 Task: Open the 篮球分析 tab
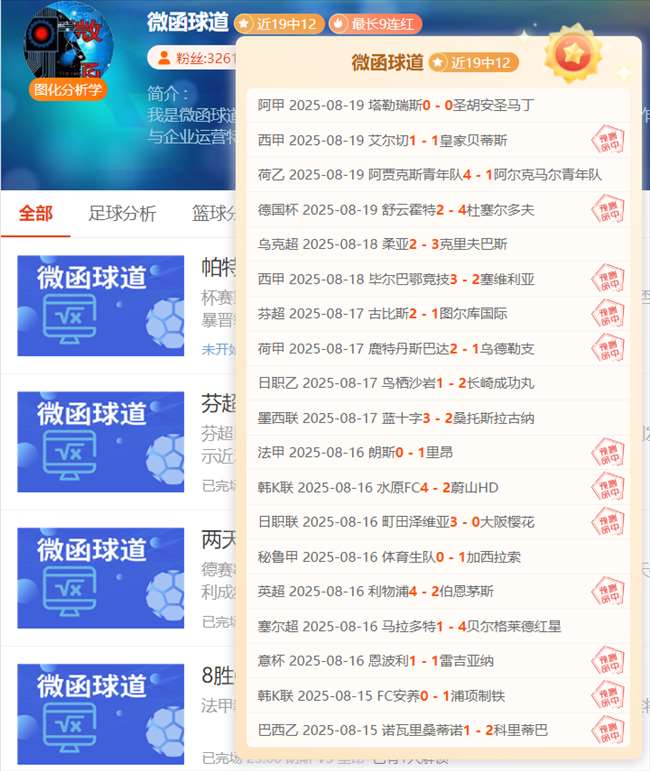pyautogui.click(x=212, y=213)
